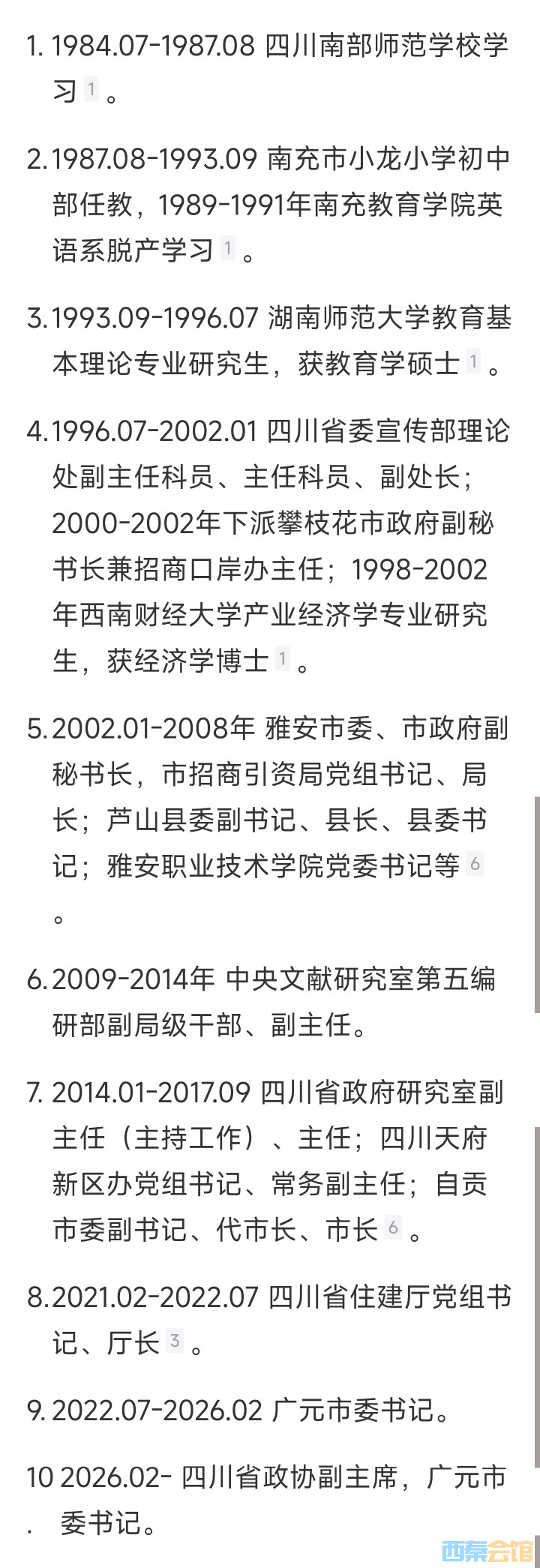
Task: Open citation 1 after 获教育学硕士
Action: click(473, 361)
